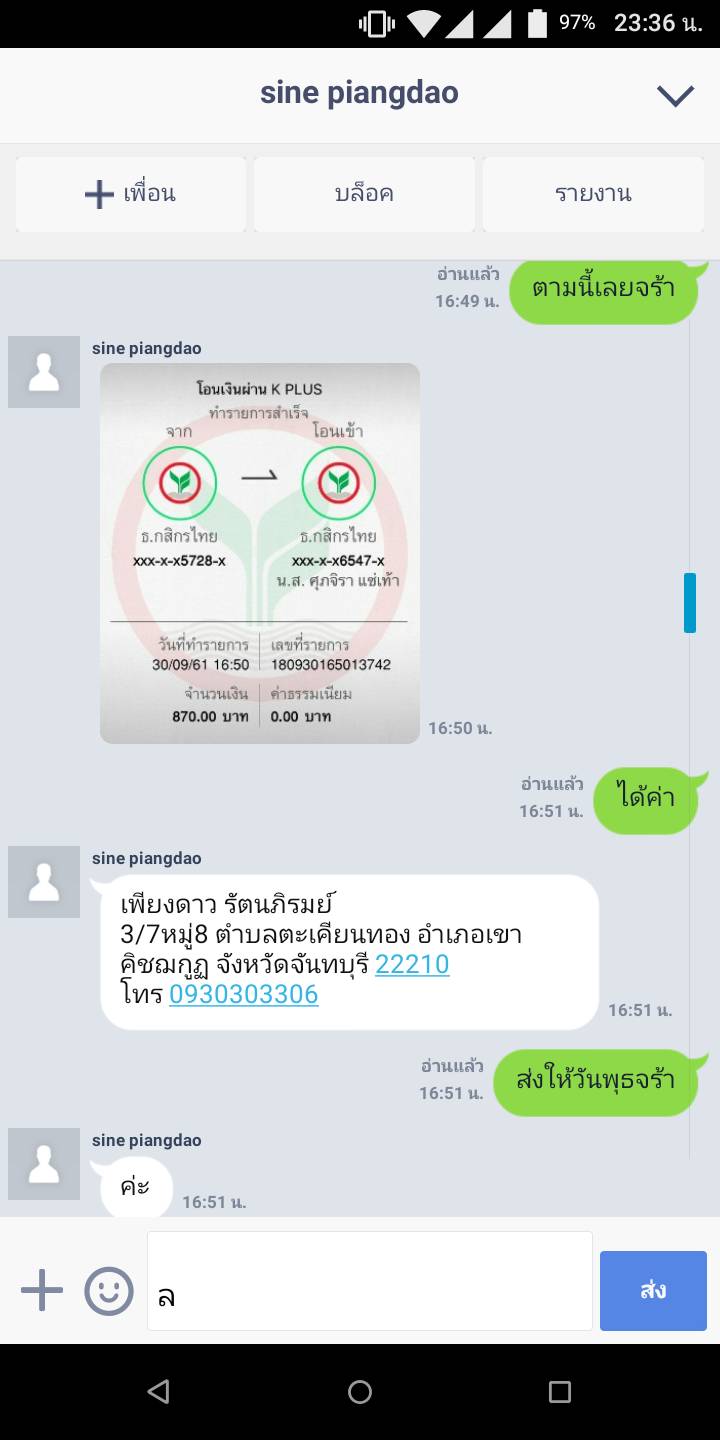720x1440 pixels.
Task: Open the emoji sticker picker
Action: pyautogui.click(x=108, y=1290)
